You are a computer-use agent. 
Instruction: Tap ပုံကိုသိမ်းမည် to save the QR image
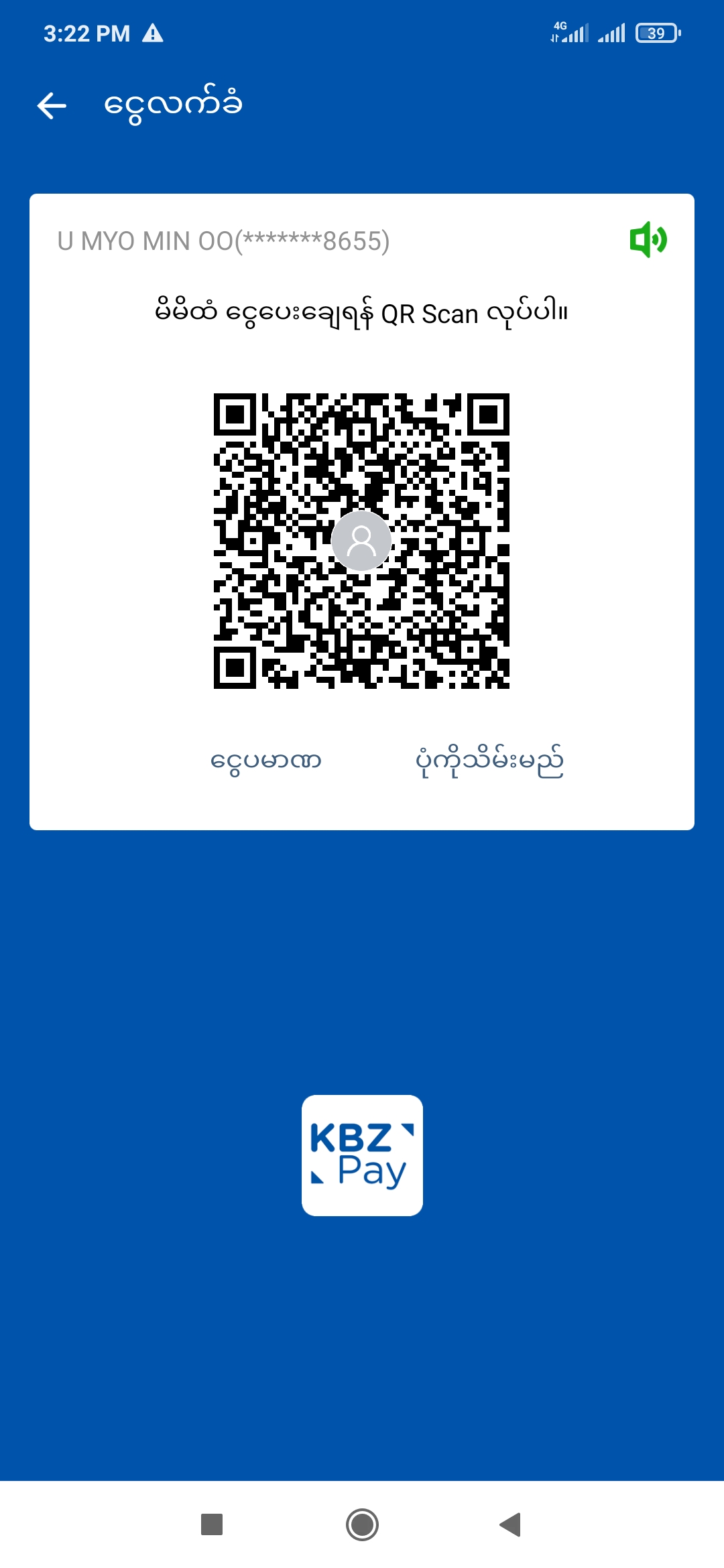[x=489, y=761]
